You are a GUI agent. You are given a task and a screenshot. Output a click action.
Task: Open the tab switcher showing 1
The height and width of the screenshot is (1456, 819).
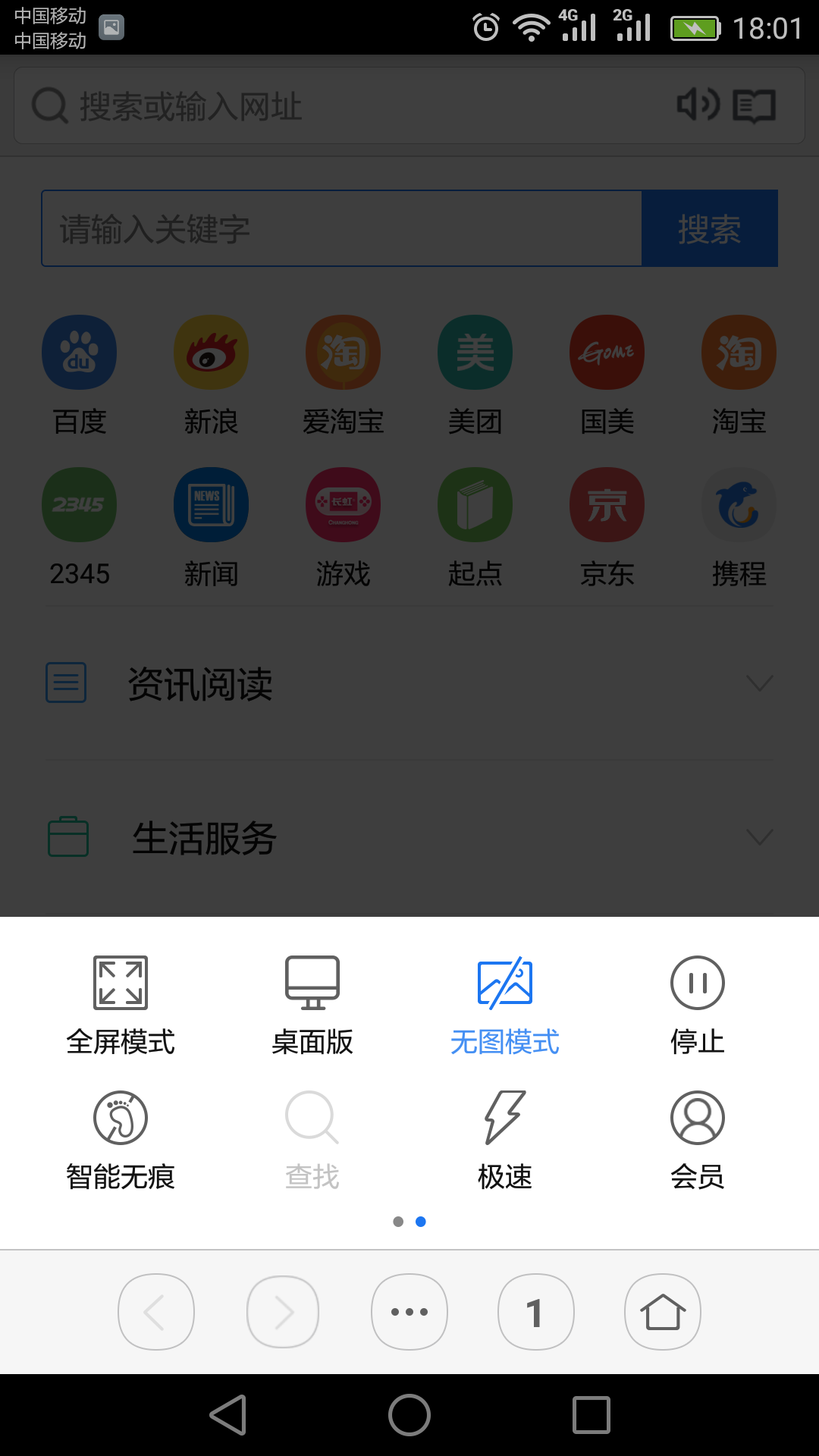[x=535, y=1312]
